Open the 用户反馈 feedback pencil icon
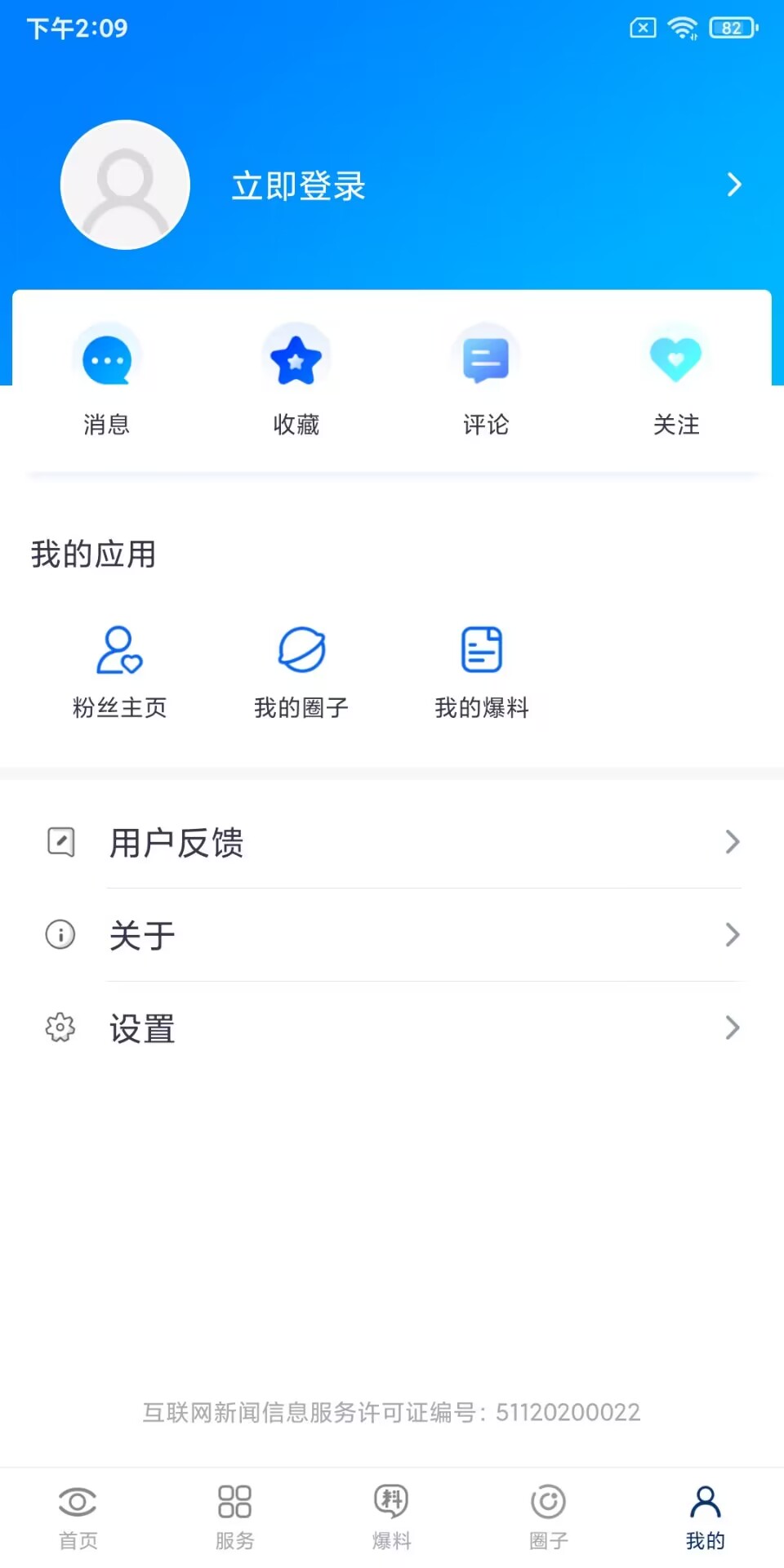The image size is (784, 1568). [x=60, y=842]
